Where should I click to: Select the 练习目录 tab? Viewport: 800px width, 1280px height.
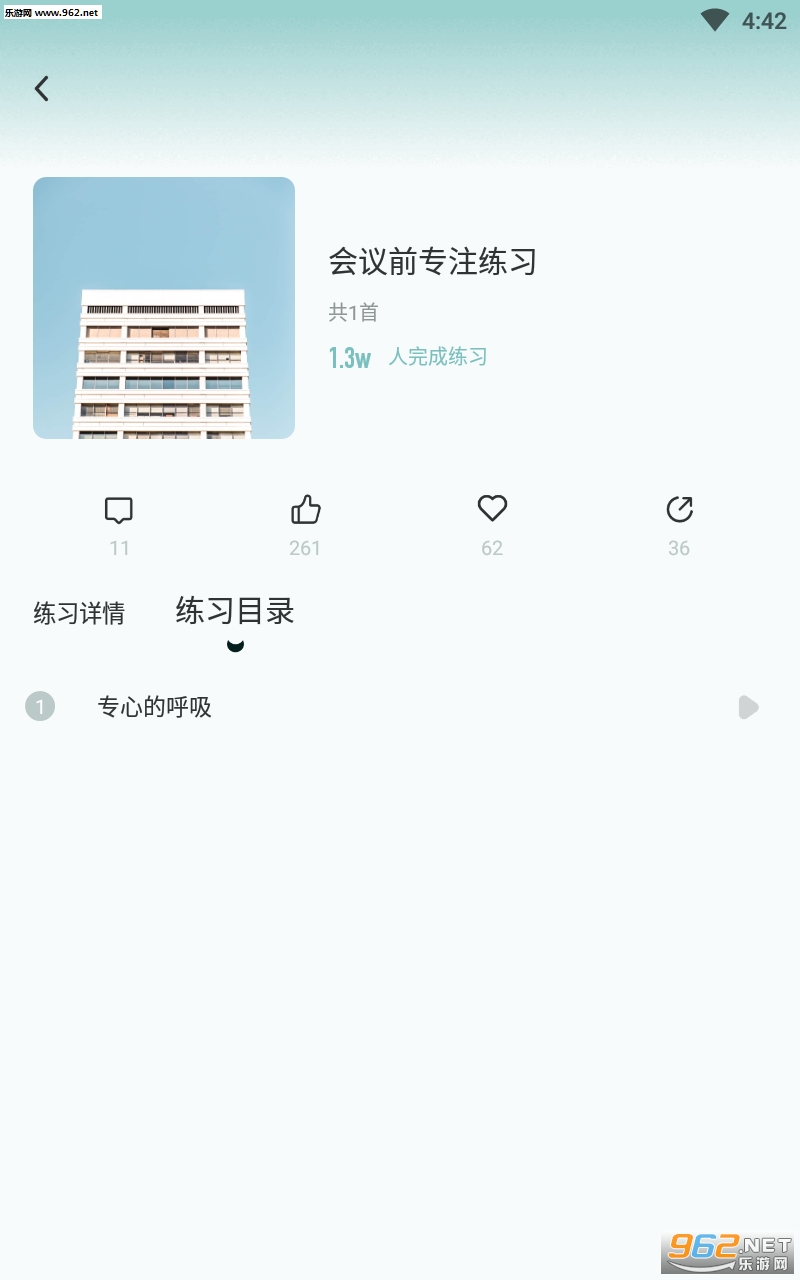click(x=235, y=610)
